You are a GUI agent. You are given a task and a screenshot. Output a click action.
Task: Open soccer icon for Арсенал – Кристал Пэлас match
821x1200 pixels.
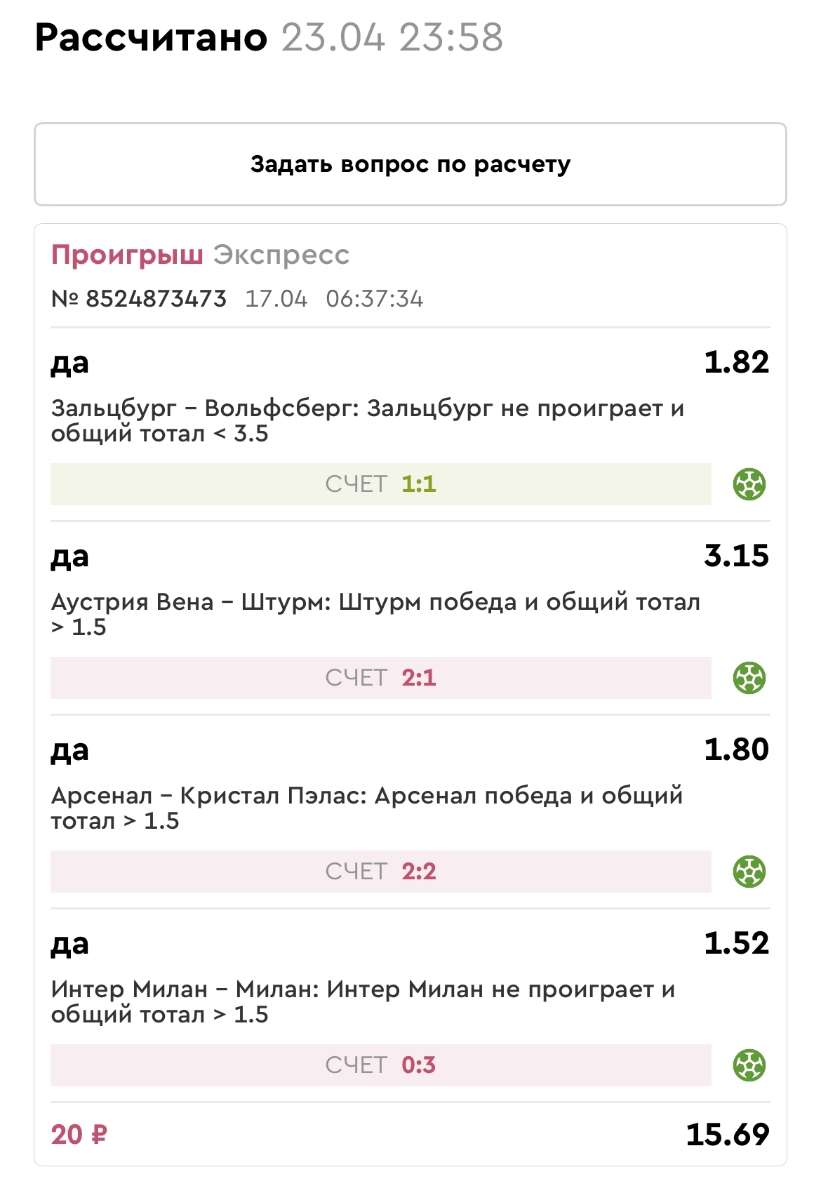(x=749, y=872)
